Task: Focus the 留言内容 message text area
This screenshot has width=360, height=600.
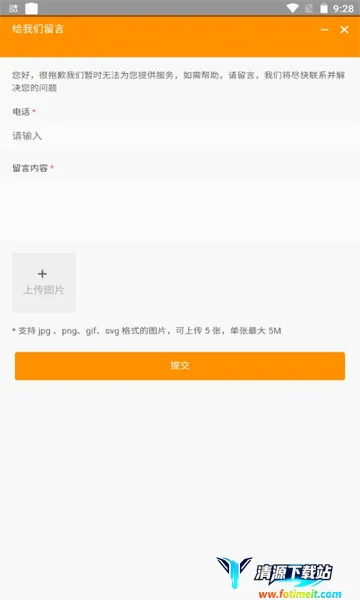Action: (180, 209)
